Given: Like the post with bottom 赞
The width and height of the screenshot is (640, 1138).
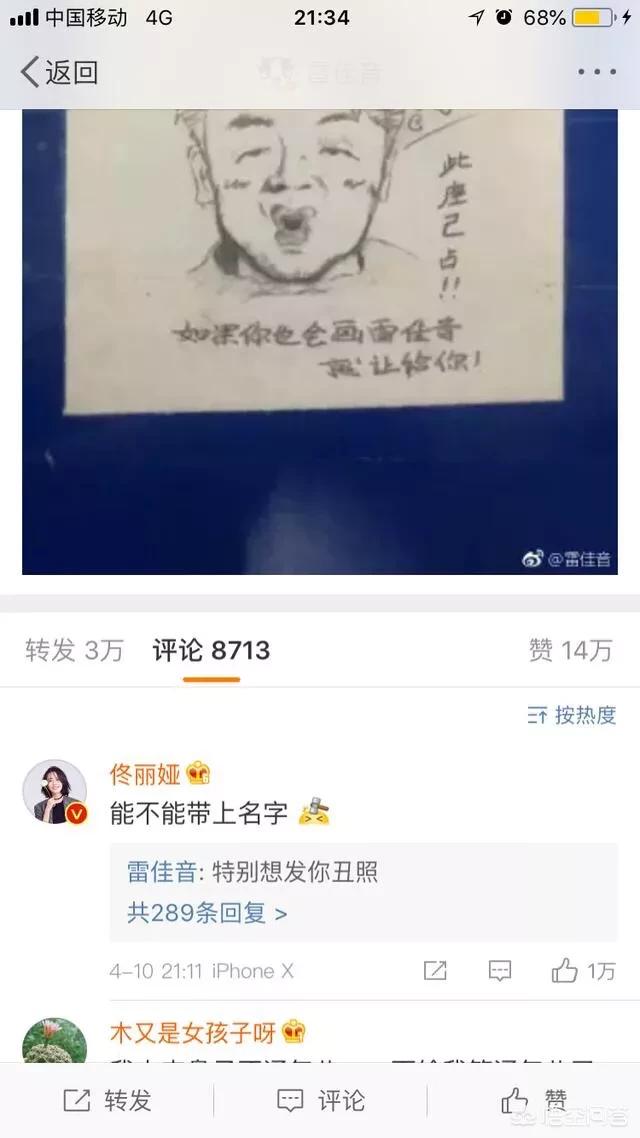Looking at the screenshot, I should click(x=534, y=1101).
